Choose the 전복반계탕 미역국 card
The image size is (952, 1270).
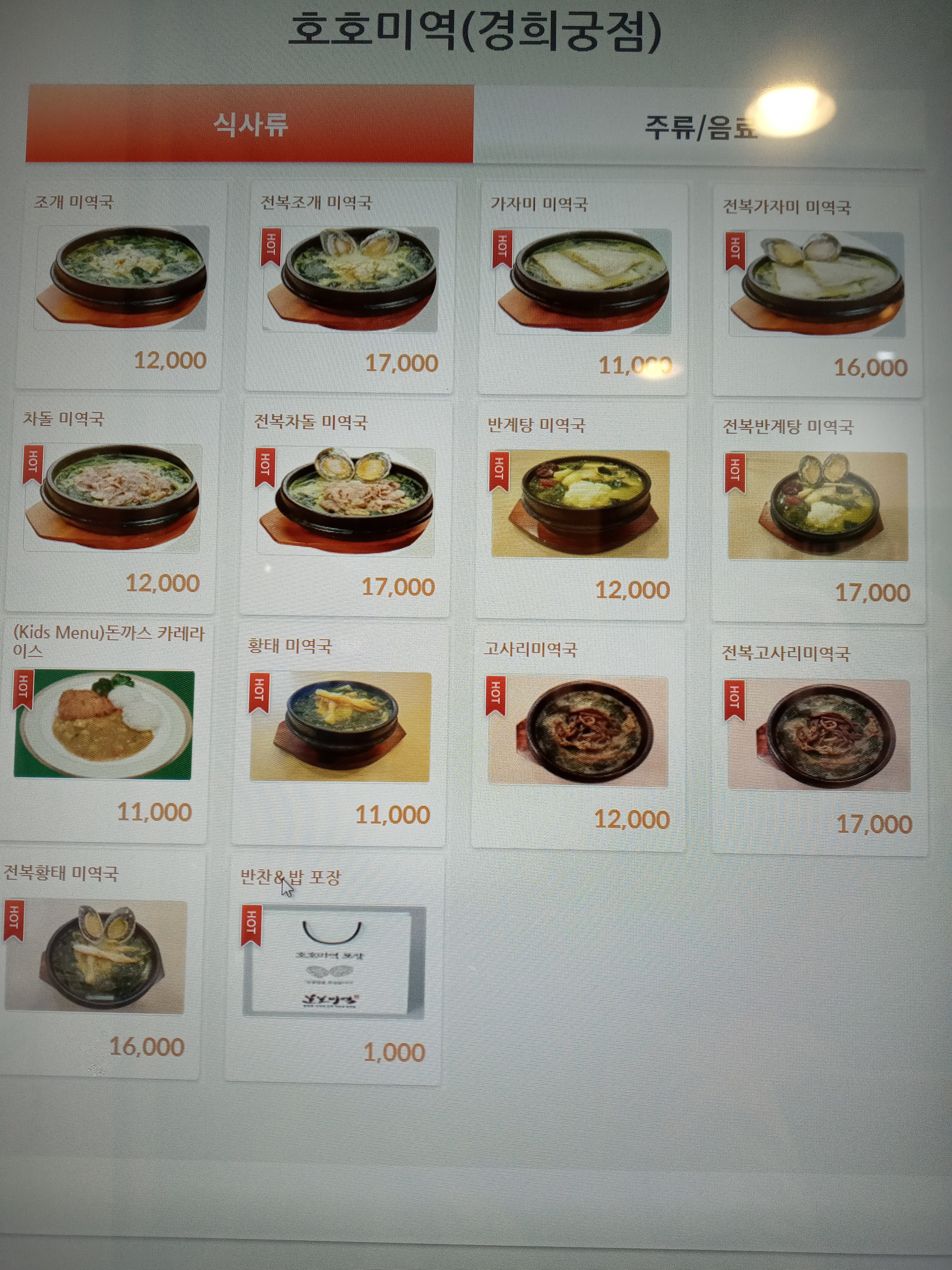click(818, 511)
